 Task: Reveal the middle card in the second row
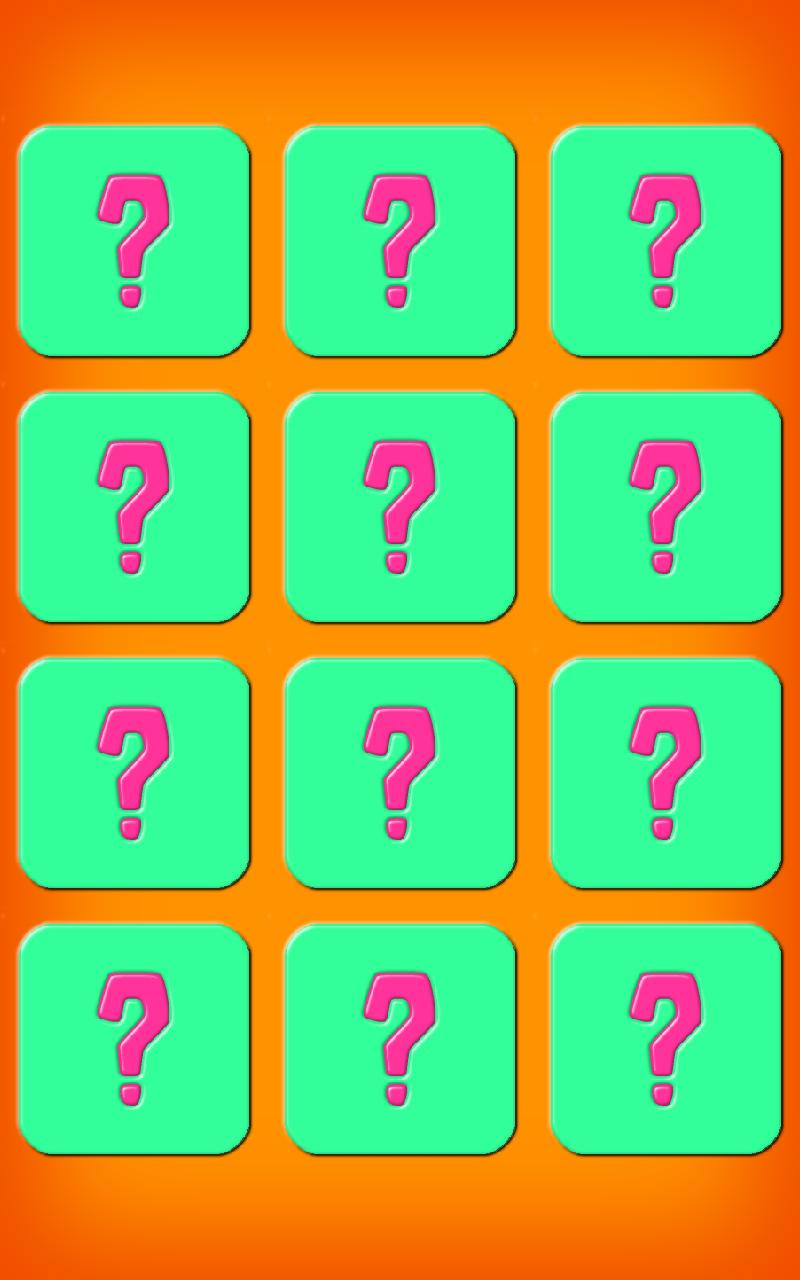pos(400,507)
